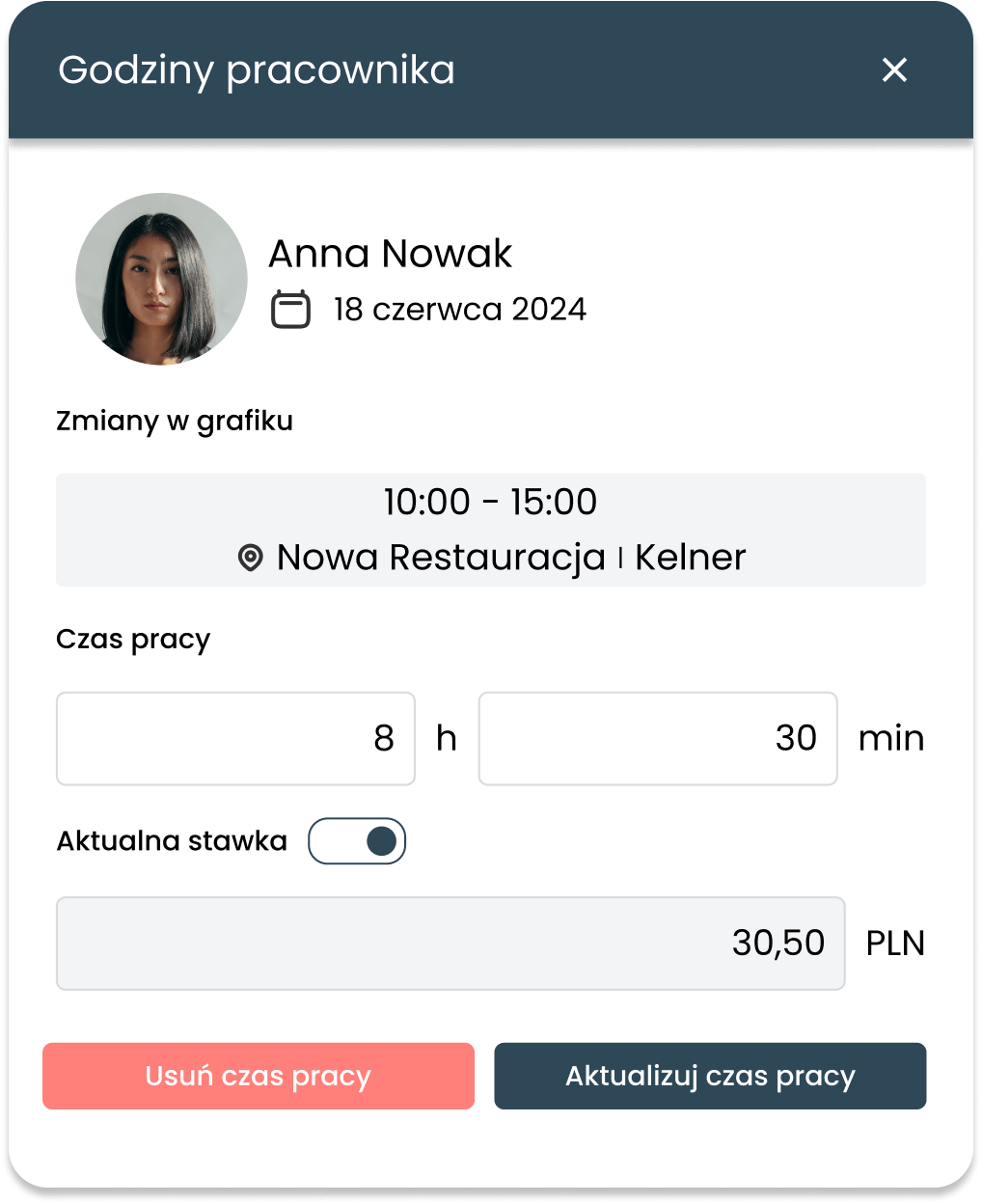Tap Usuń czas pracy button
982x1204 pixels.
click(259, 1076)
